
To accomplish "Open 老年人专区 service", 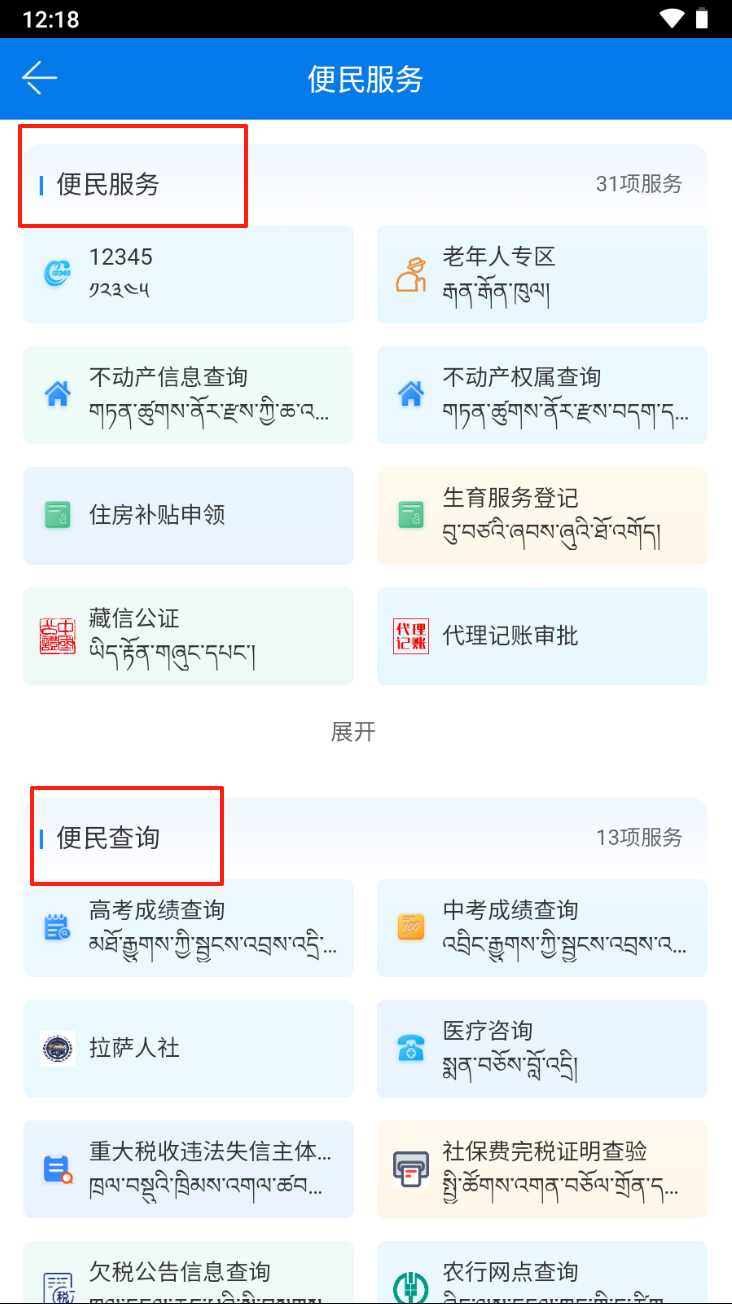I will pyautogui.click(x=542, y=274).
